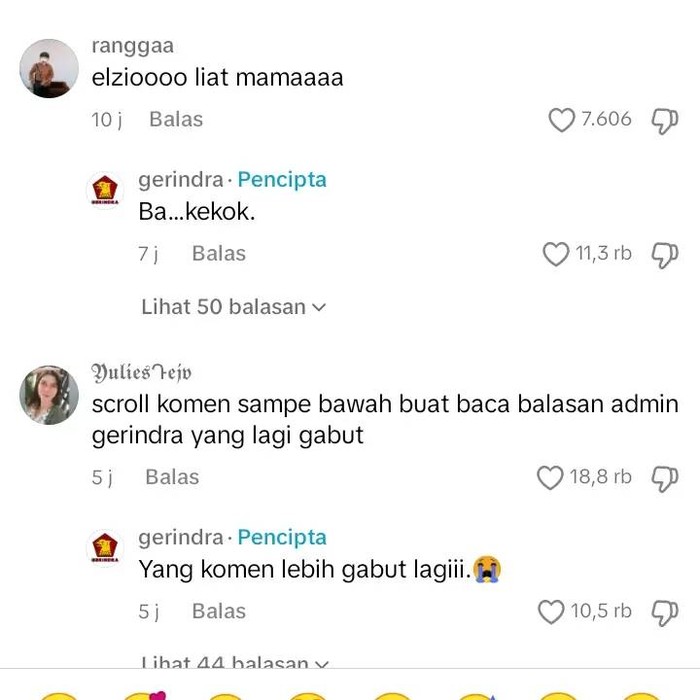Tap Balas under "Ba...kekok." reply
Image resolution: width=700 pixels, height=700 pixels.
[219, 254]
